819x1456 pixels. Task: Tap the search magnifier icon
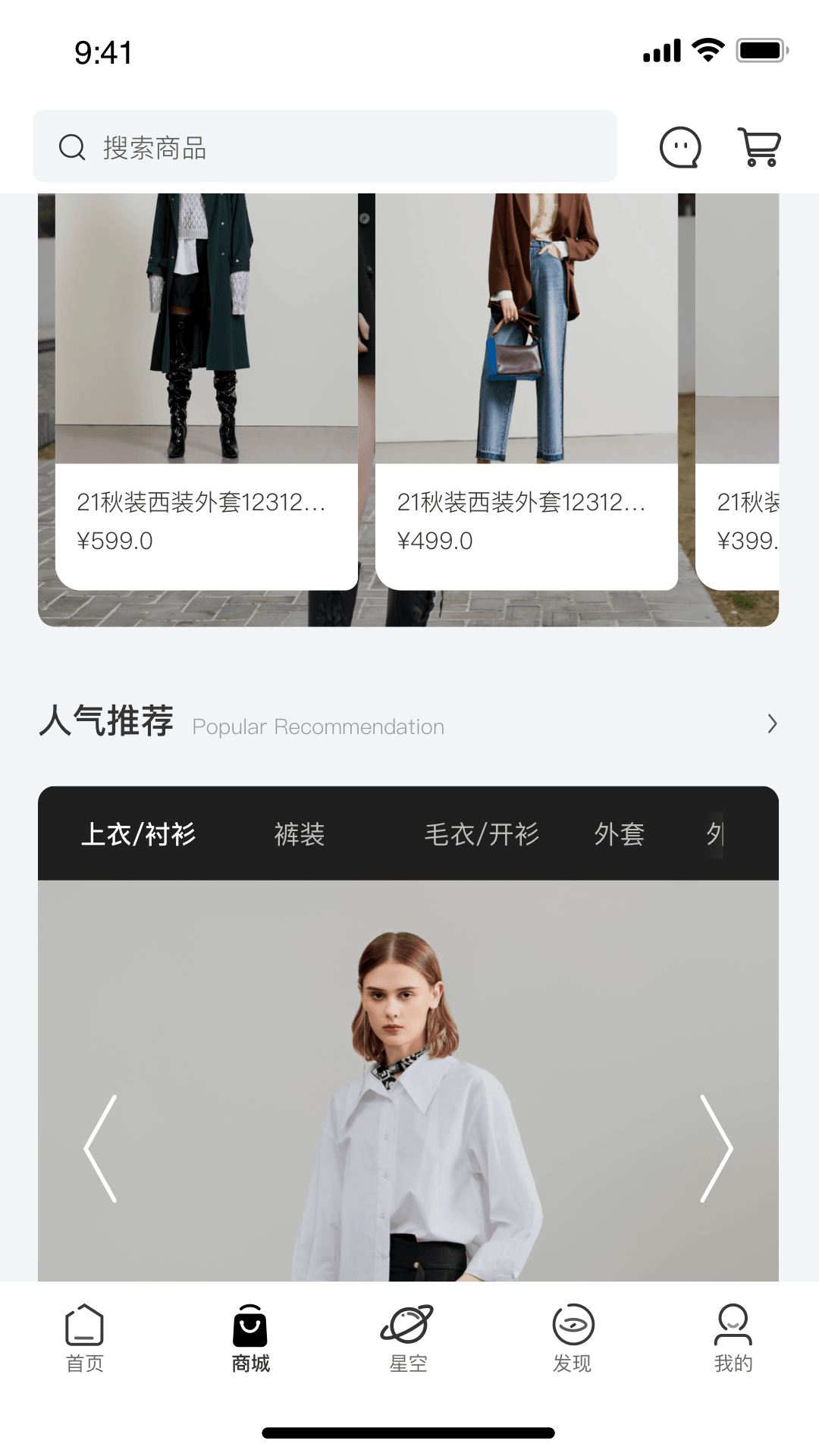click(x=72, y=146)
